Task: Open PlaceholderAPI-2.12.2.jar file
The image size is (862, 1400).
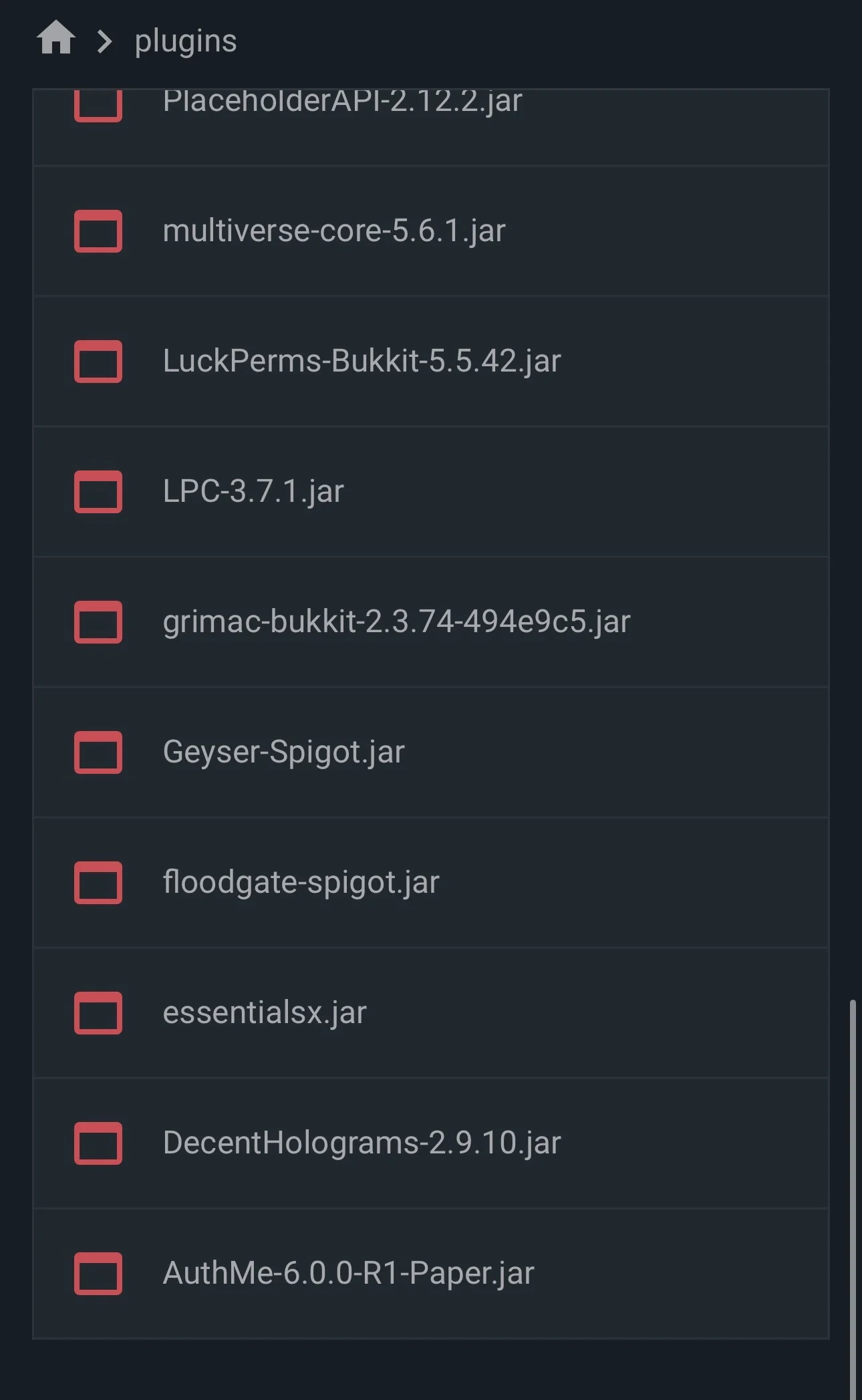Action: [x=431, y=126]
